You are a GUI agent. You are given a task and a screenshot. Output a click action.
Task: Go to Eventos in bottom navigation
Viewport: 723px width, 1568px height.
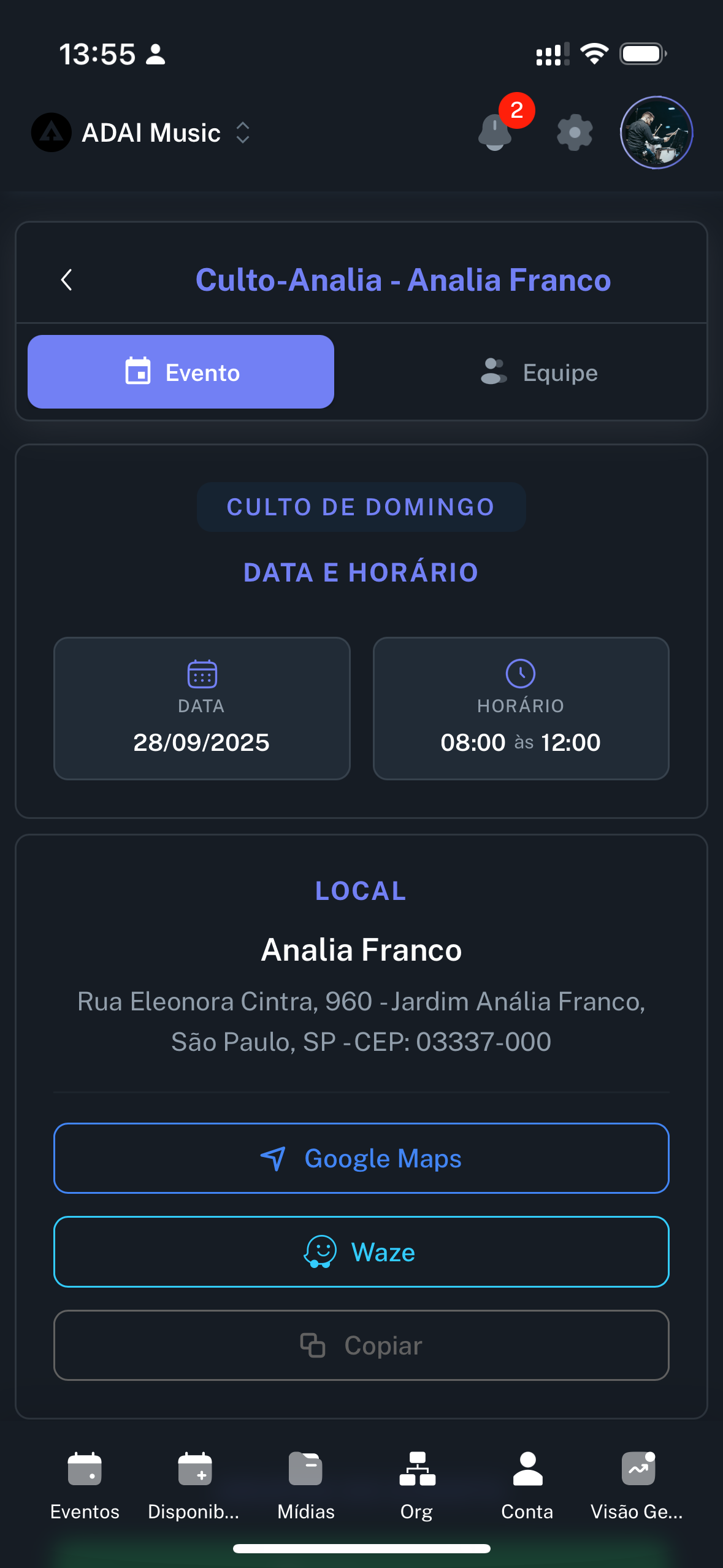pos(85,1485)
